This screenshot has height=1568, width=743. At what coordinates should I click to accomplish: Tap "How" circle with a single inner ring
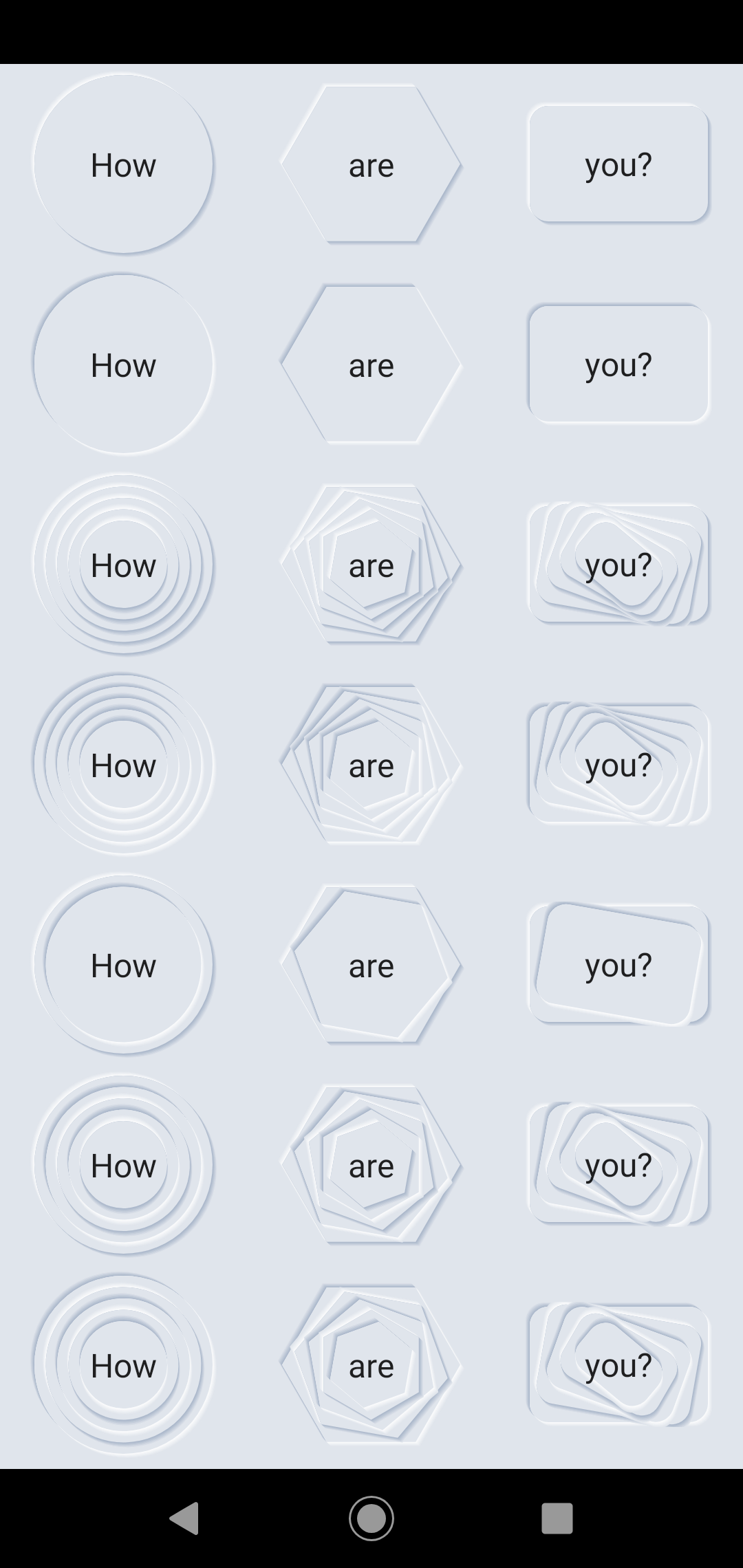(123, 965)
